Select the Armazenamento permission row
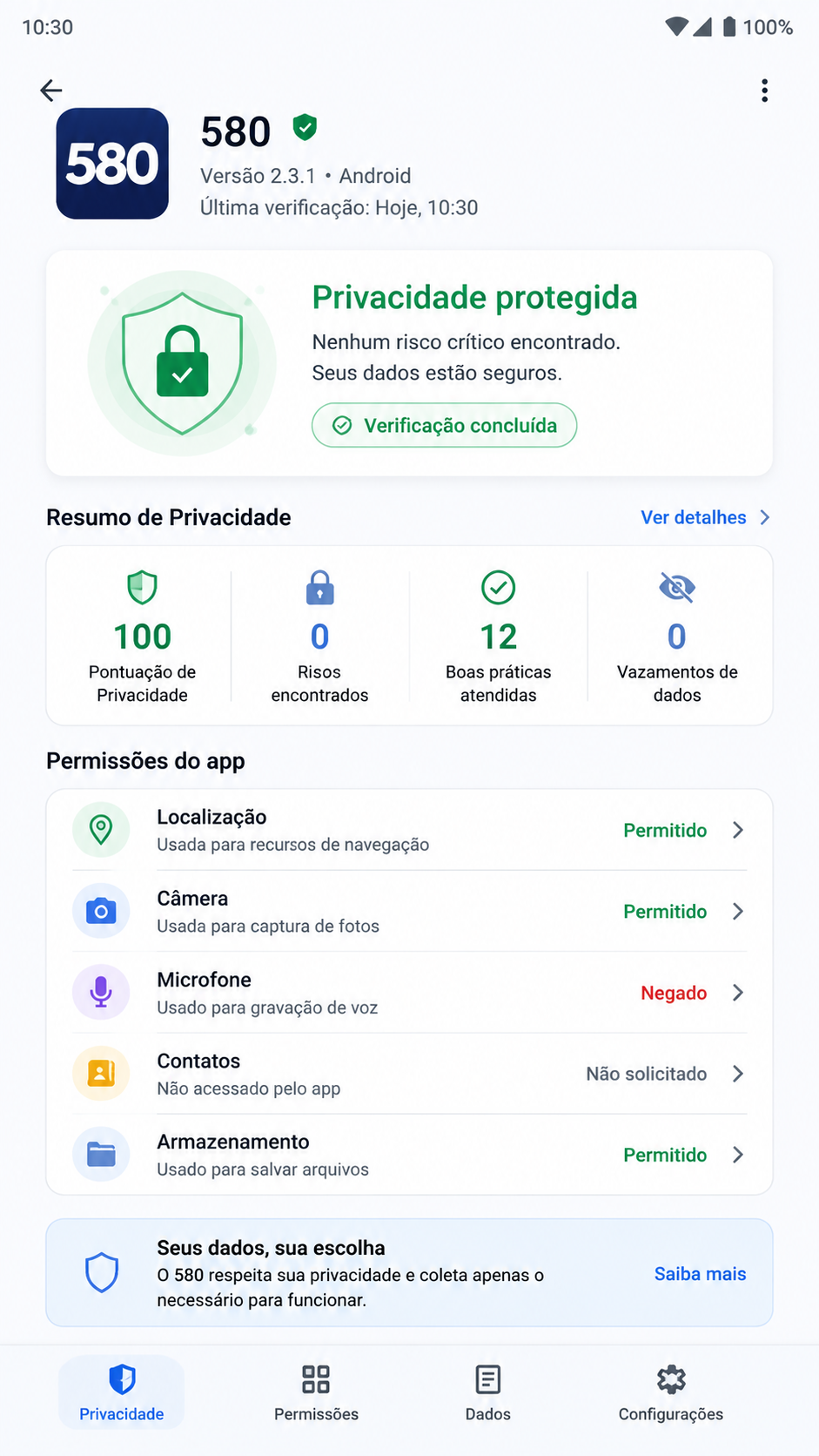819x1456 pixels. click(409, 1155)
